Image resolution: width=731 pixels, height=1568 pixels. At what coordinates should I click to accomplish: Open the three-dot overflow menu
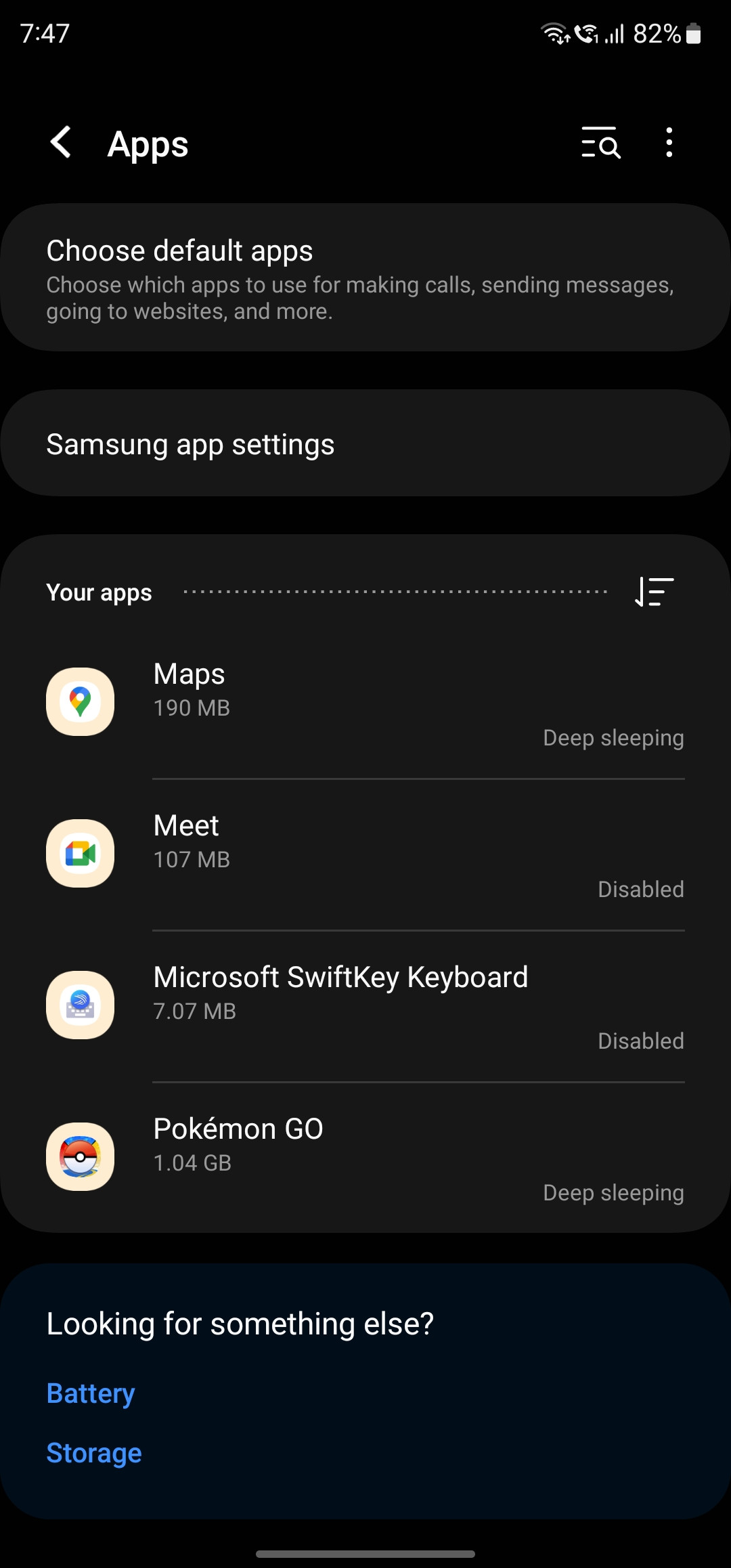669,143
